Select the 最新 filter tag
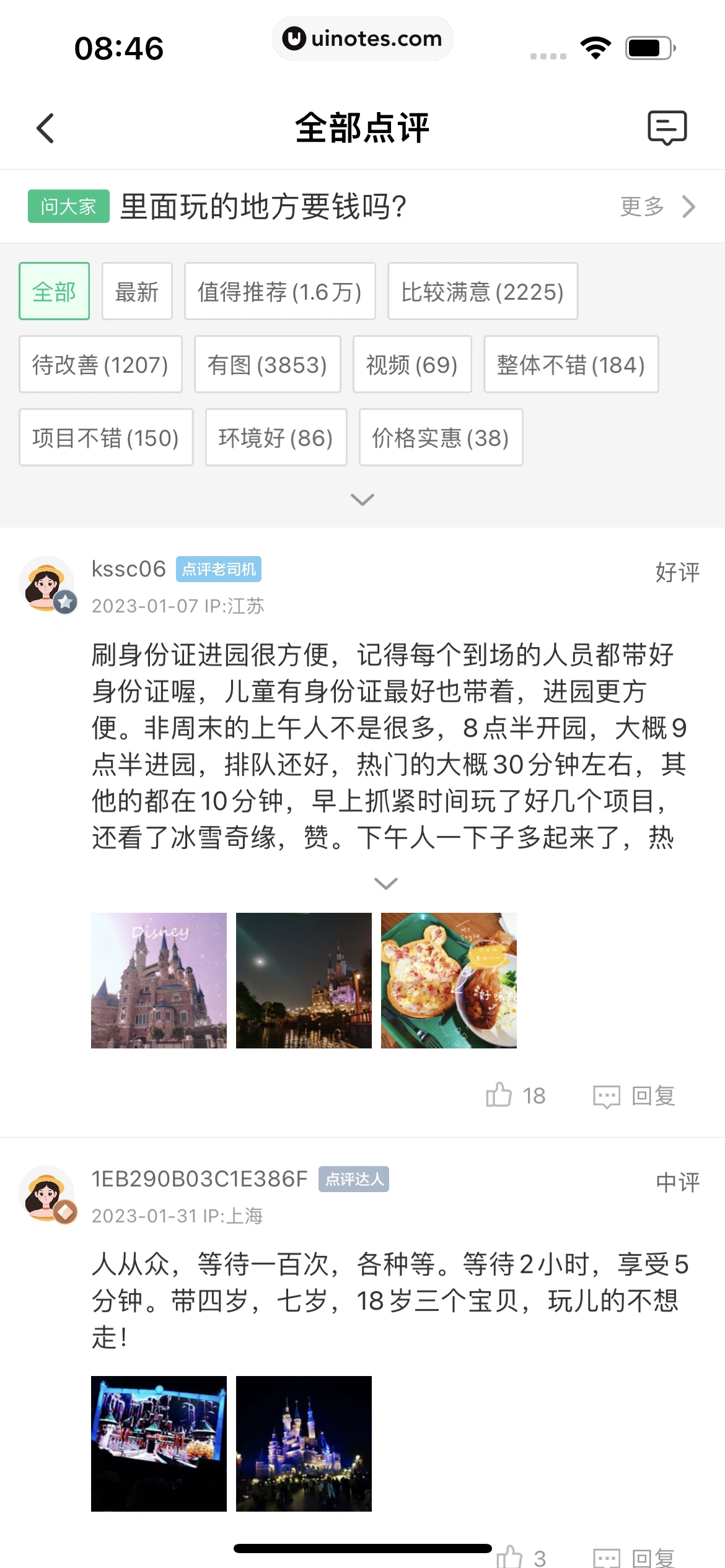This screenshot has height=1568, width=725. [x=136, y=291]
